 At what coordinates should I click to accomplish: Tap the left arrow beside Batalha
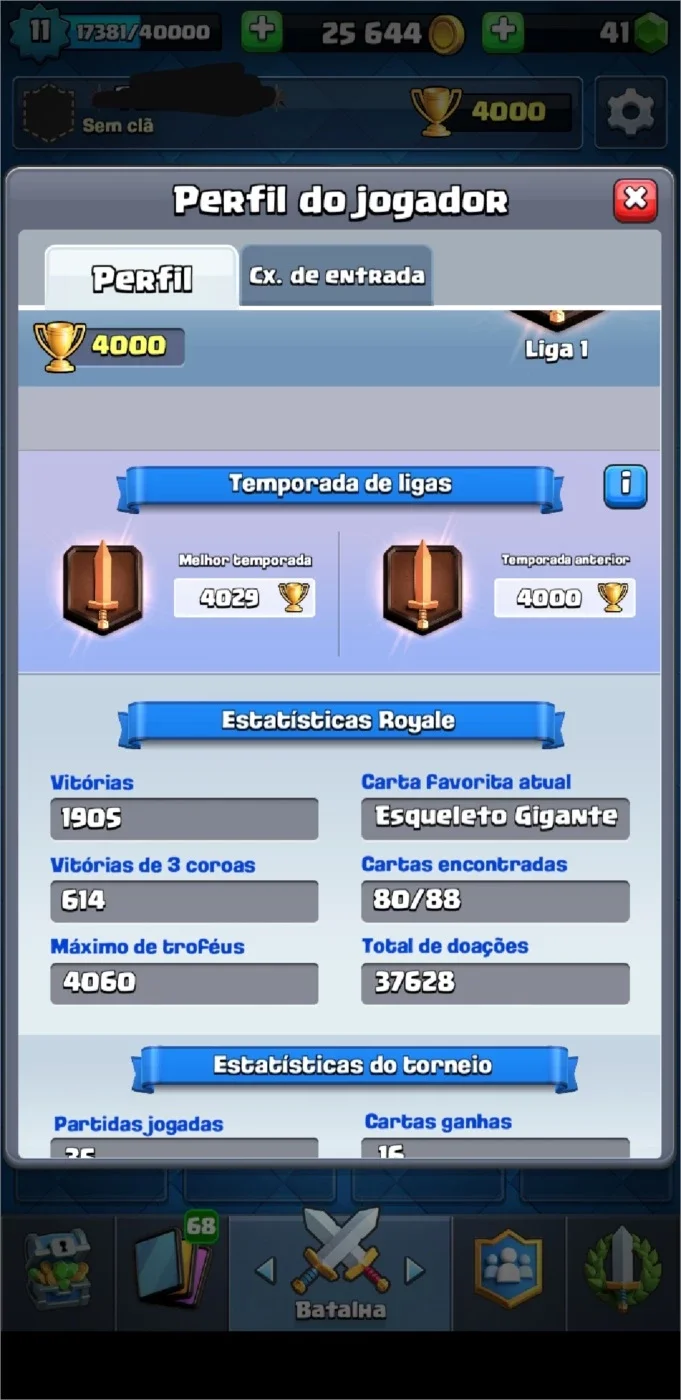(x=265, y=1271)
